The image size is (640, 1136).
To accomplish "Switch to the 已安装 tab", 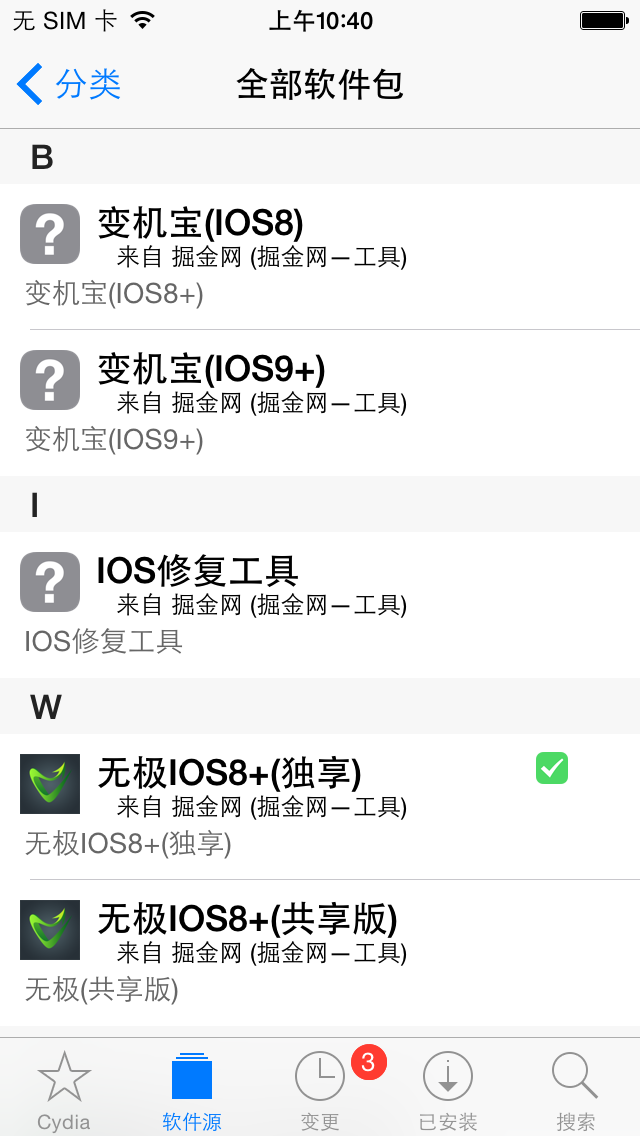I will 448,1090.
